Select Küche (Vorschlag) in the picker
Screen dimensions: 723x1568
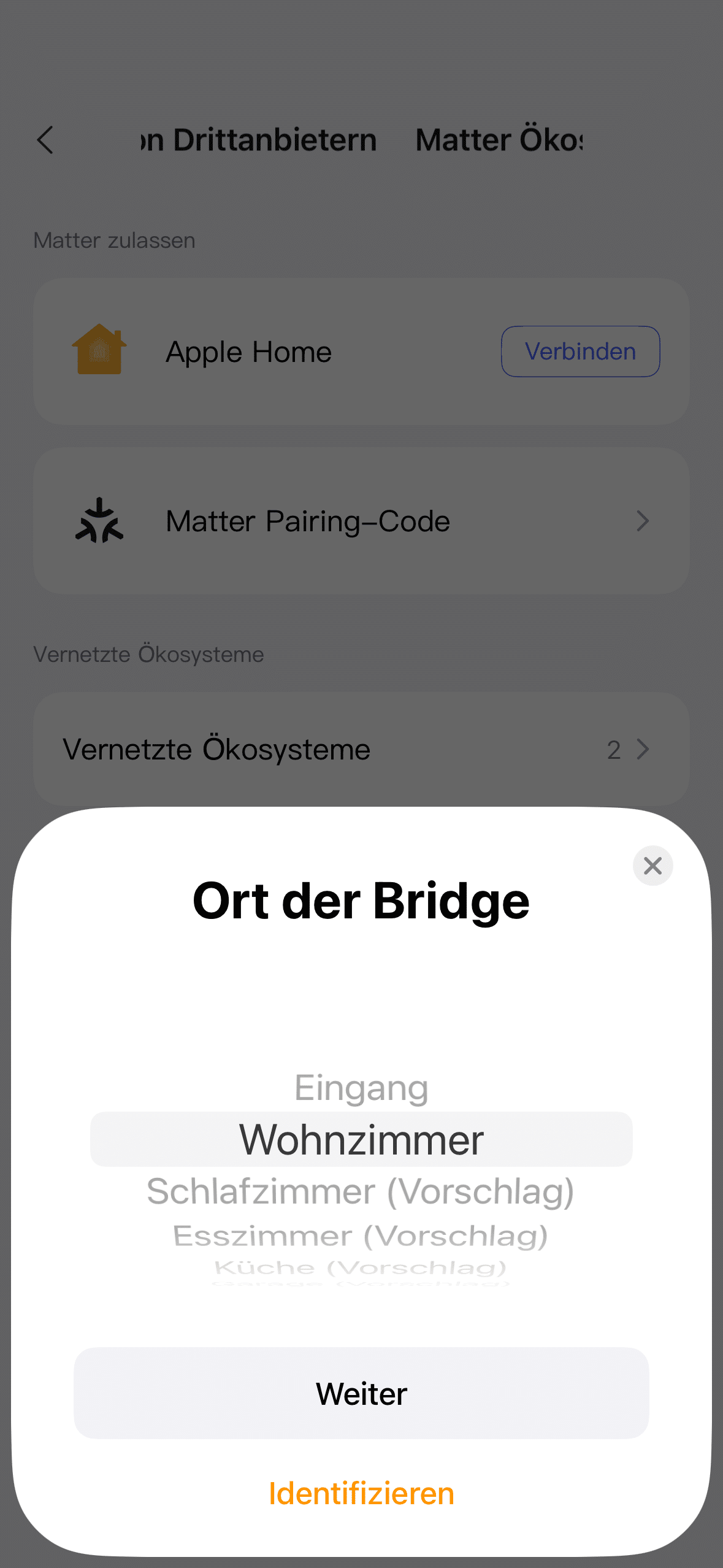point(361,1267)
